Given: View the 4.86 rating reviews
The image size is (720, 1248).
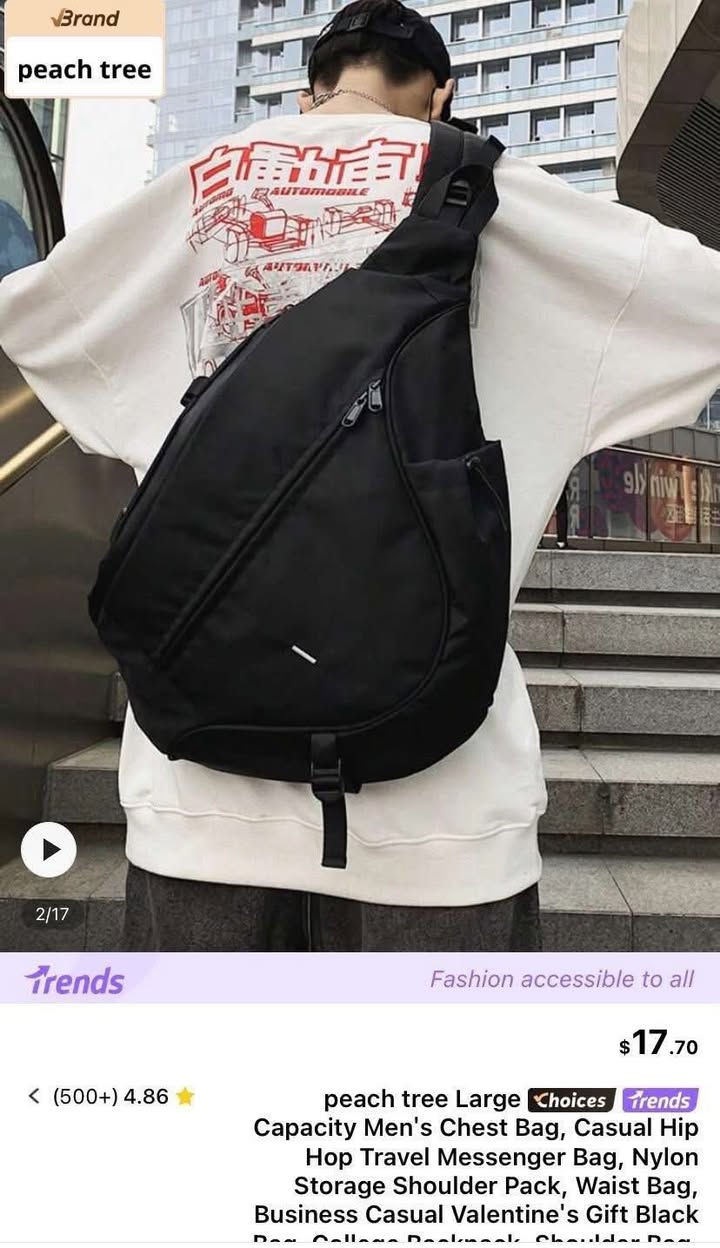Looking at the screenshot, I should (112, 1097).
